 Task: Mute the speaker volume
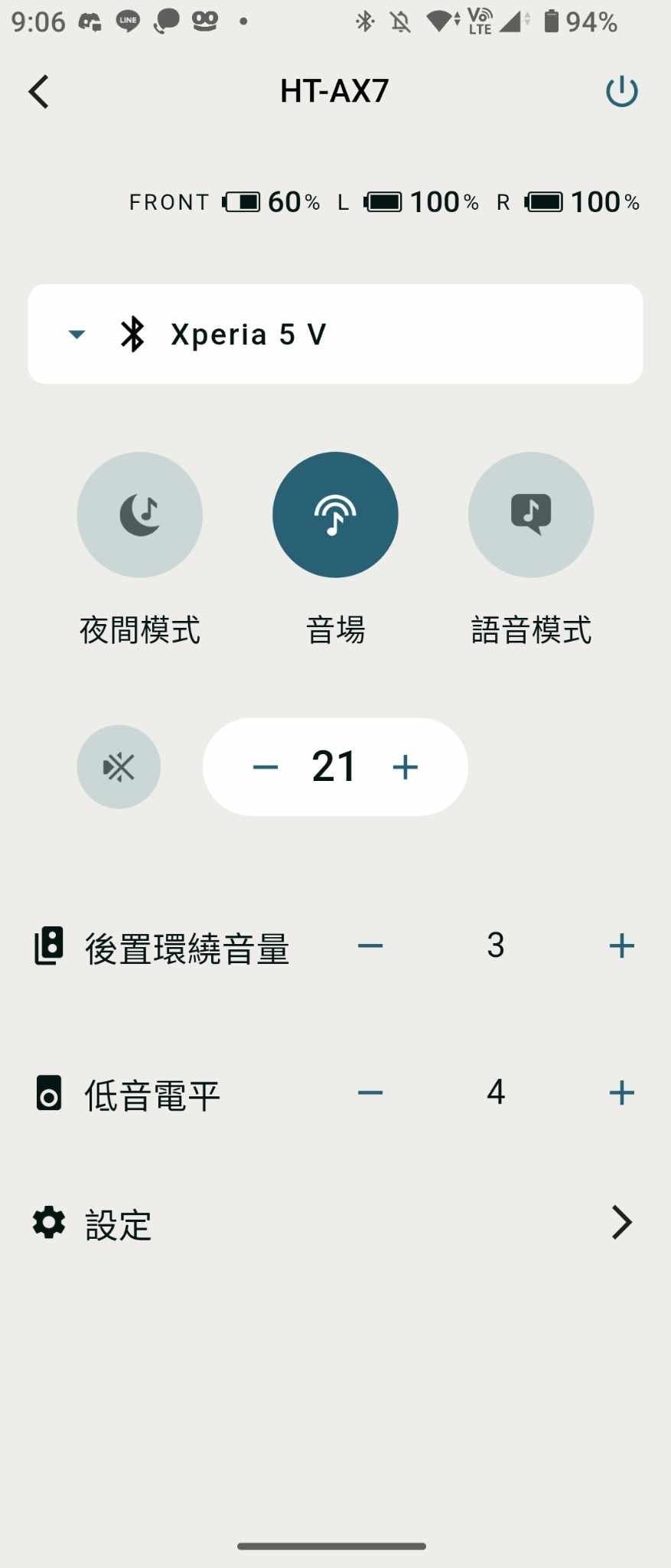(x=119, y=766)
